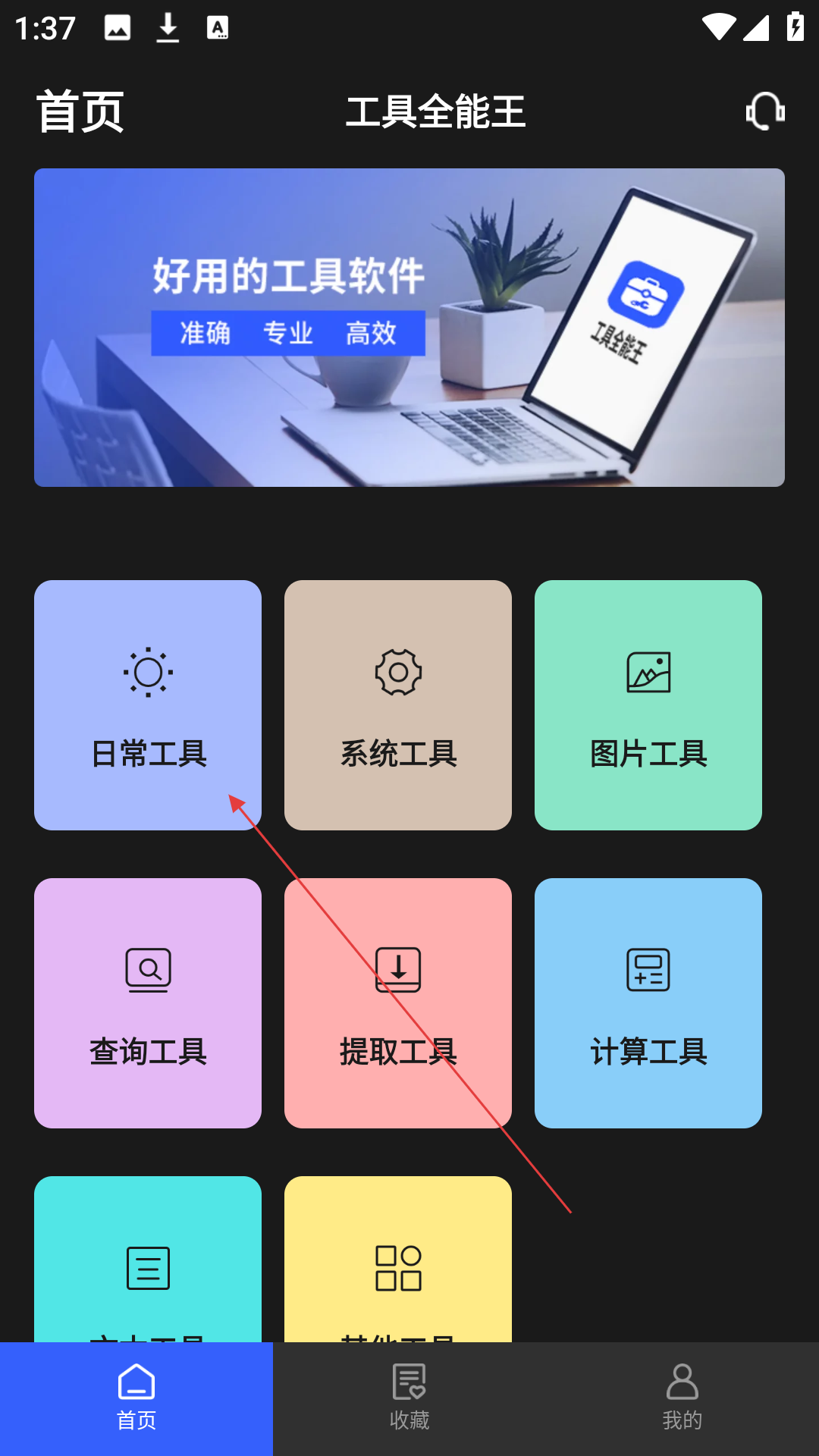
Task: Switch to the 收藏 tab
Action: [409, 1399]
